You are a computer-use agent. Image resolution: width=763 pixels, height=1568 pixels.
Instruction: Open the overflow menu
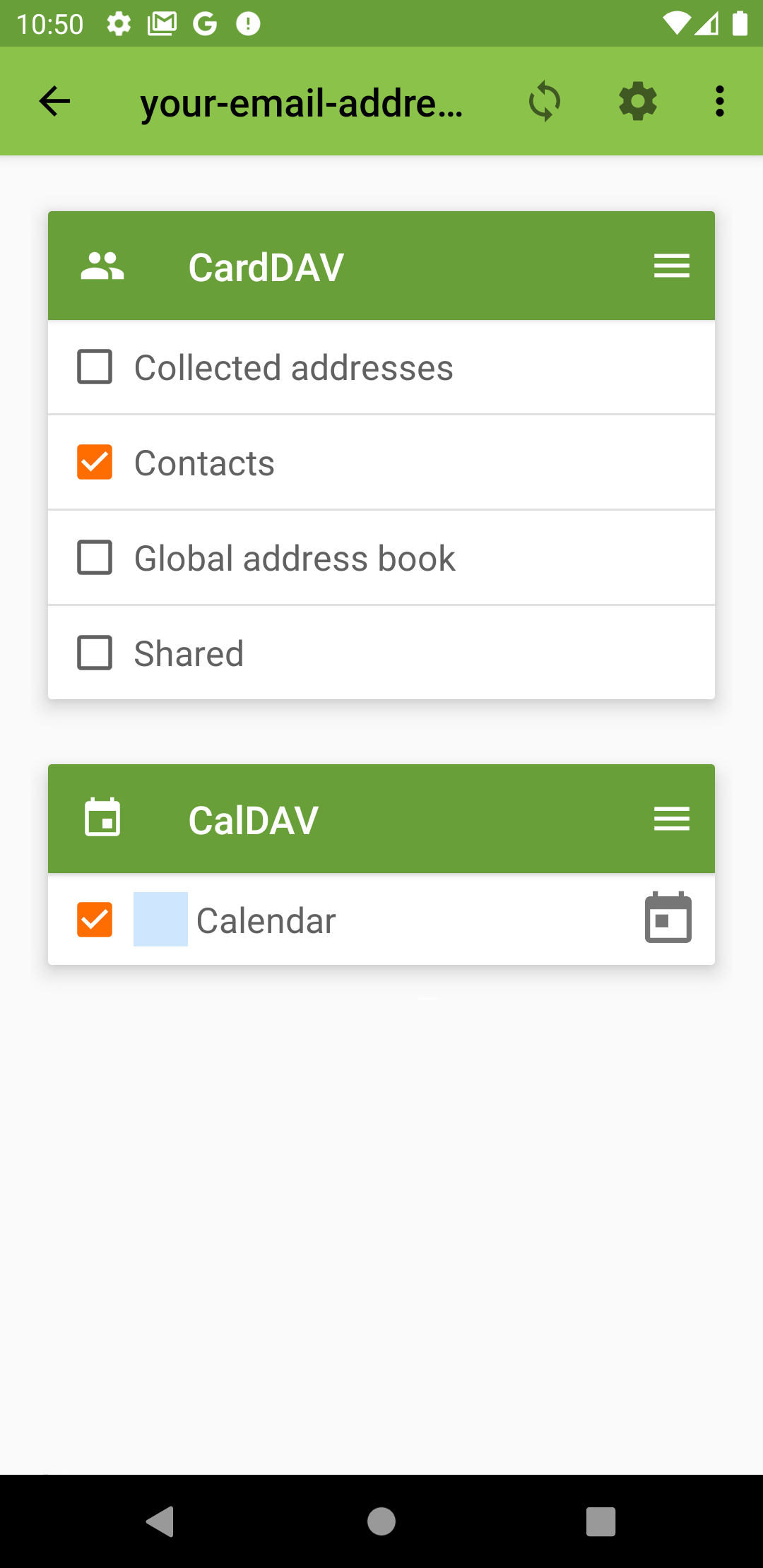pyautogui.click(x=719, y=101)
